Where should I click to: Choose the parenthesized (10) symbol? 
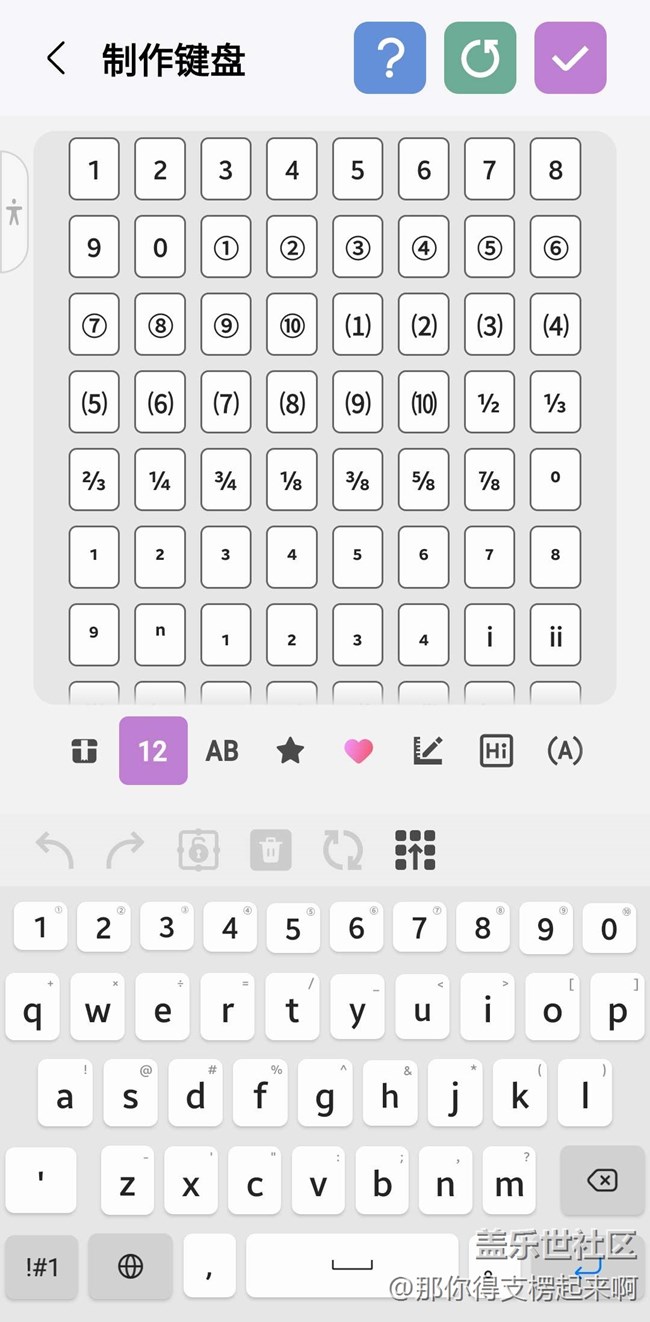tap(424, 403)
